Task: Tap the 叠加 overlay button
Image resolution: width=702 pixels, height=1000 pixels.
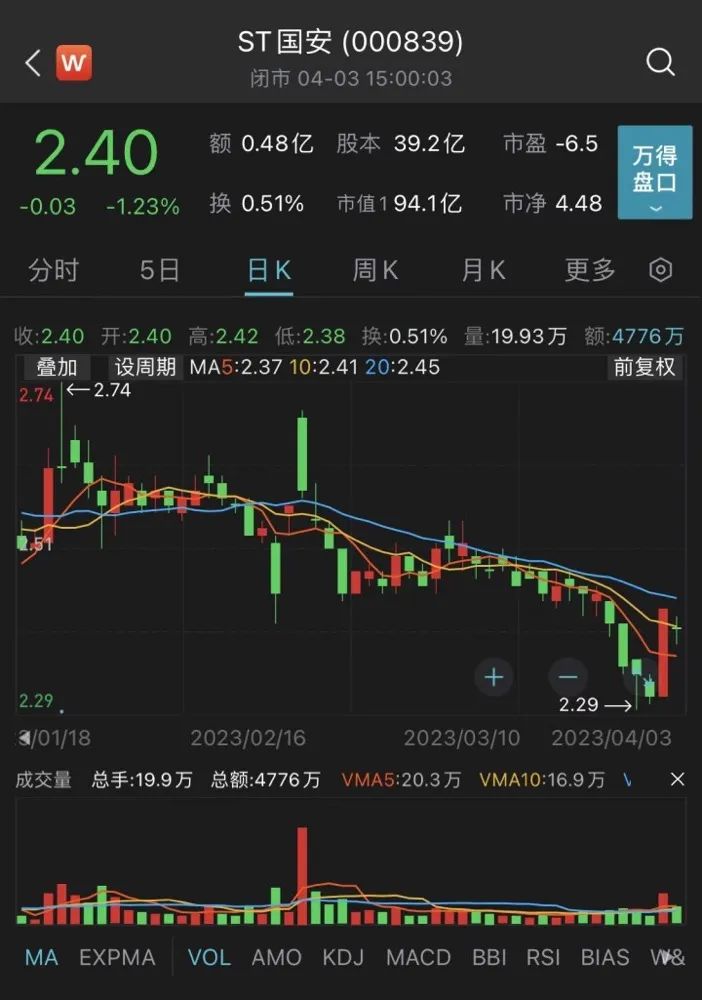Action: [57, 368]
